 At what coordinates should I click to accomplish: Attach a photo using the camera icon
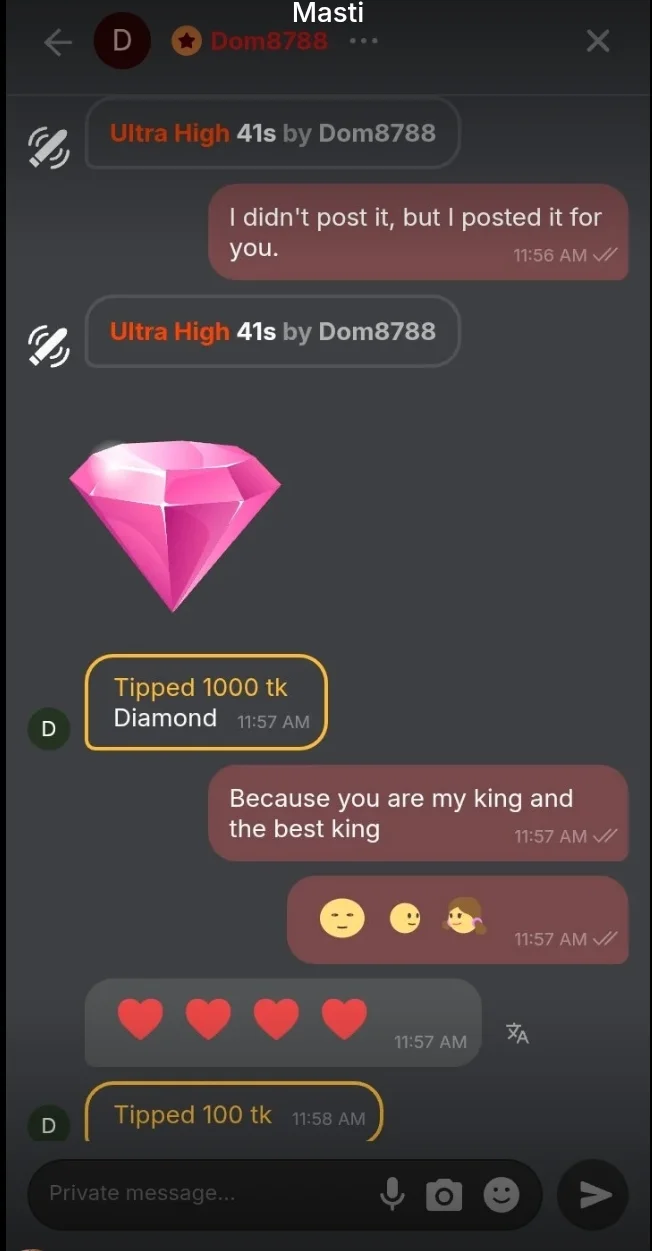(444, 1194)
